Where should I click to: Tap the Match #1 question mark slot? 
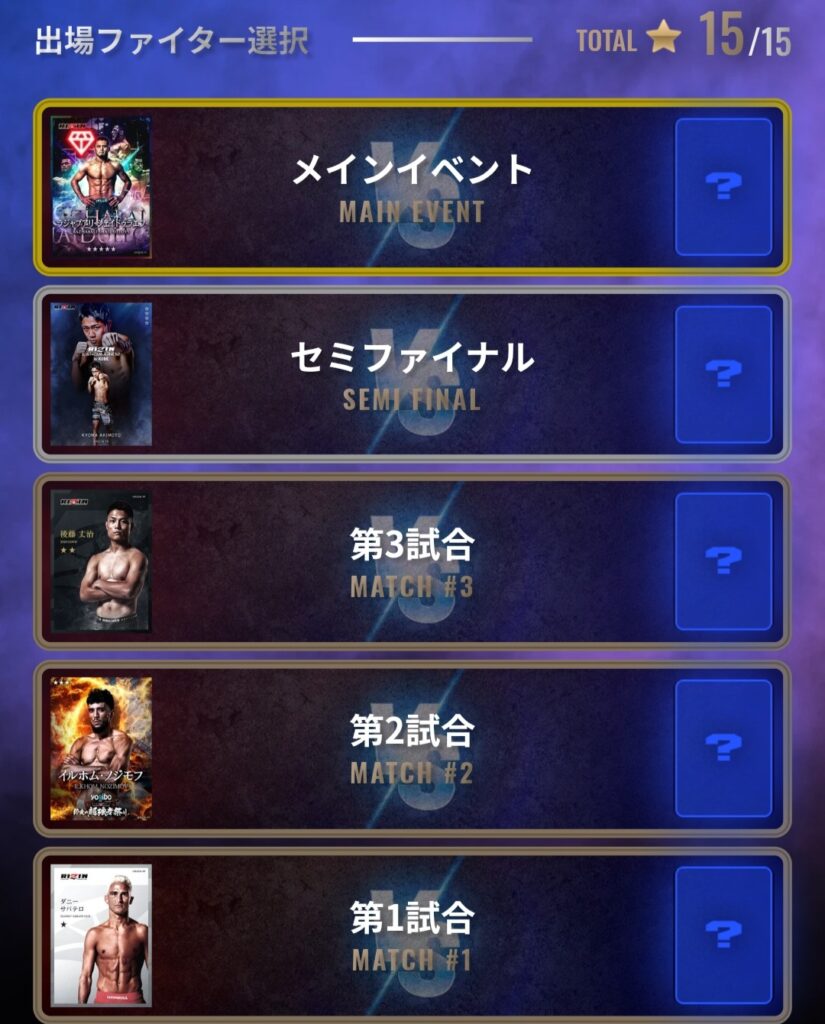point(723,935)
